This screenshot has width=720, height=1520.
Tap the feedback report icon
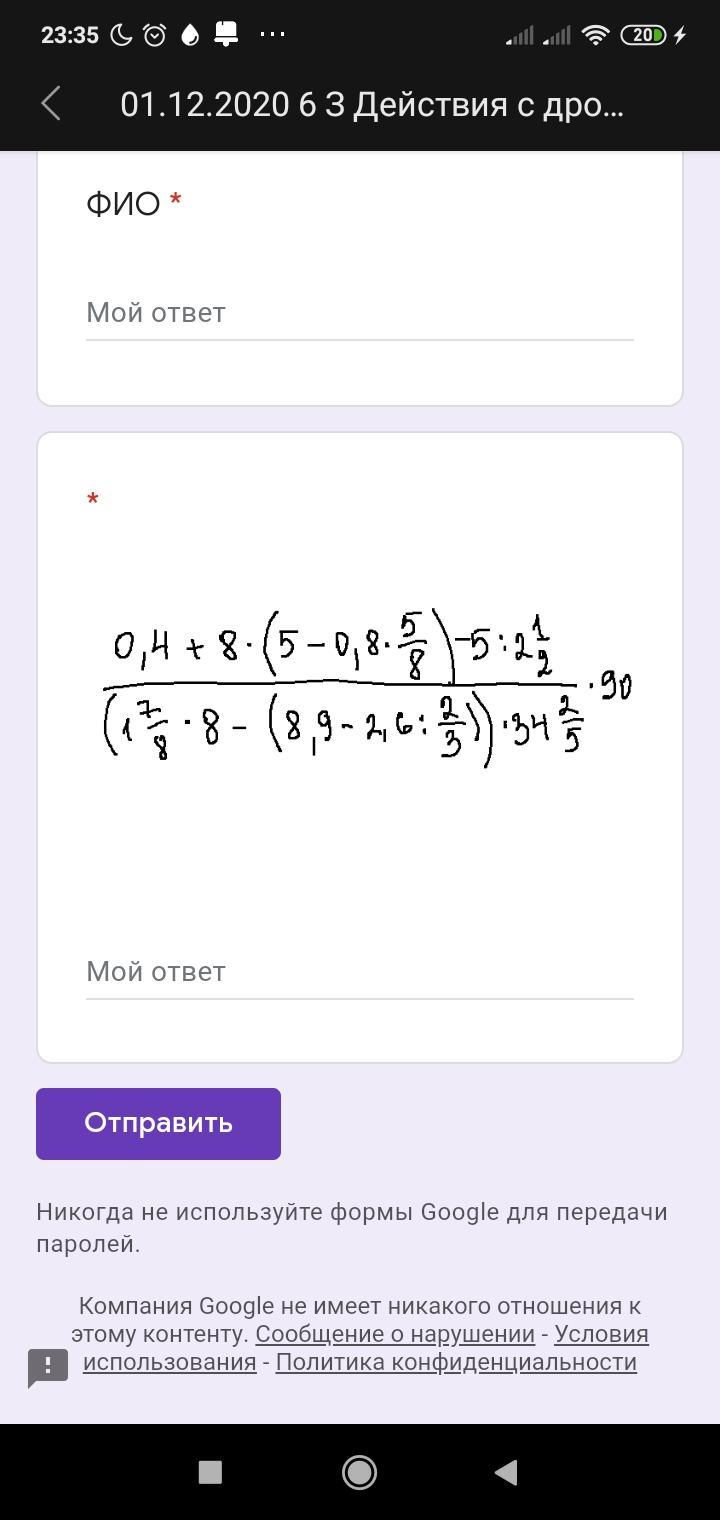[47, 1367]
